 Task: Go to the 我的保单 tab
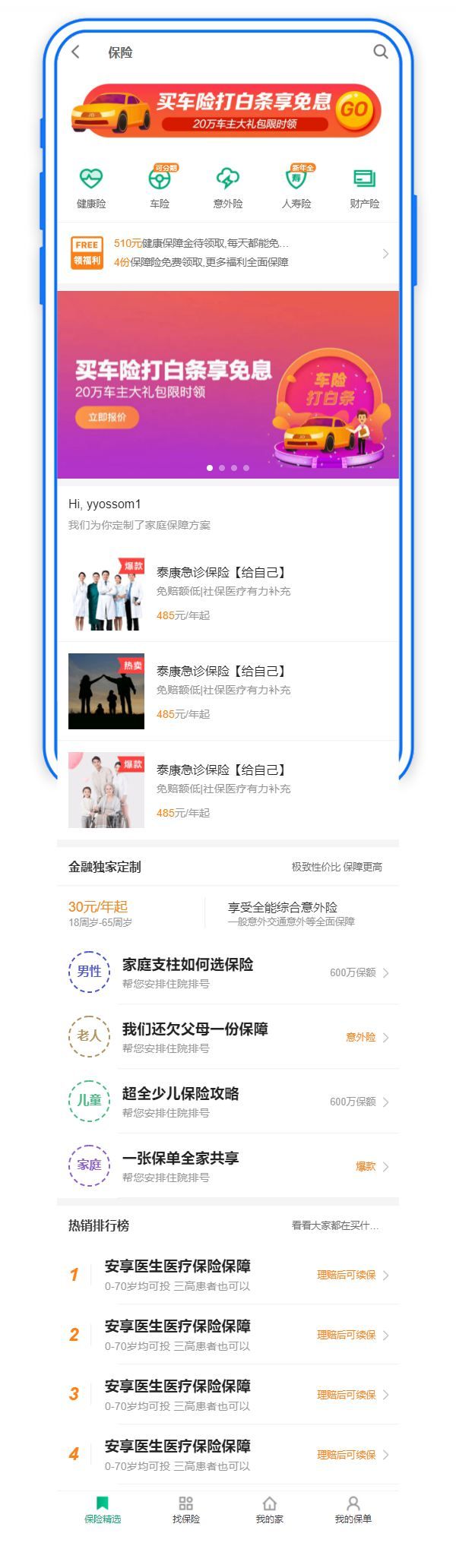(353, 1510)
